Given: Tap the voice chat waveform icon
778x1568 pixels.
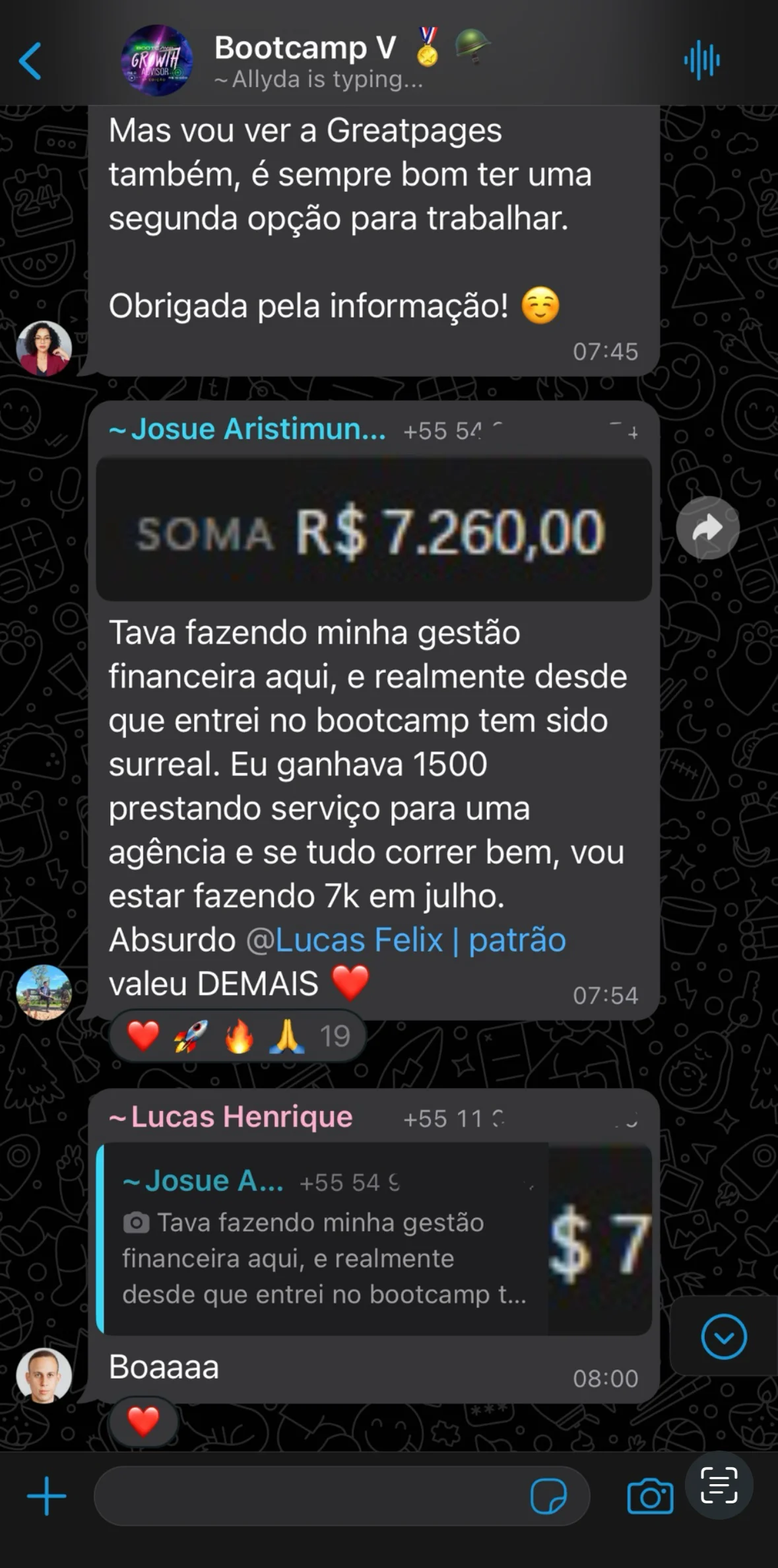Looking at the screenshot, I should [701, 61].
